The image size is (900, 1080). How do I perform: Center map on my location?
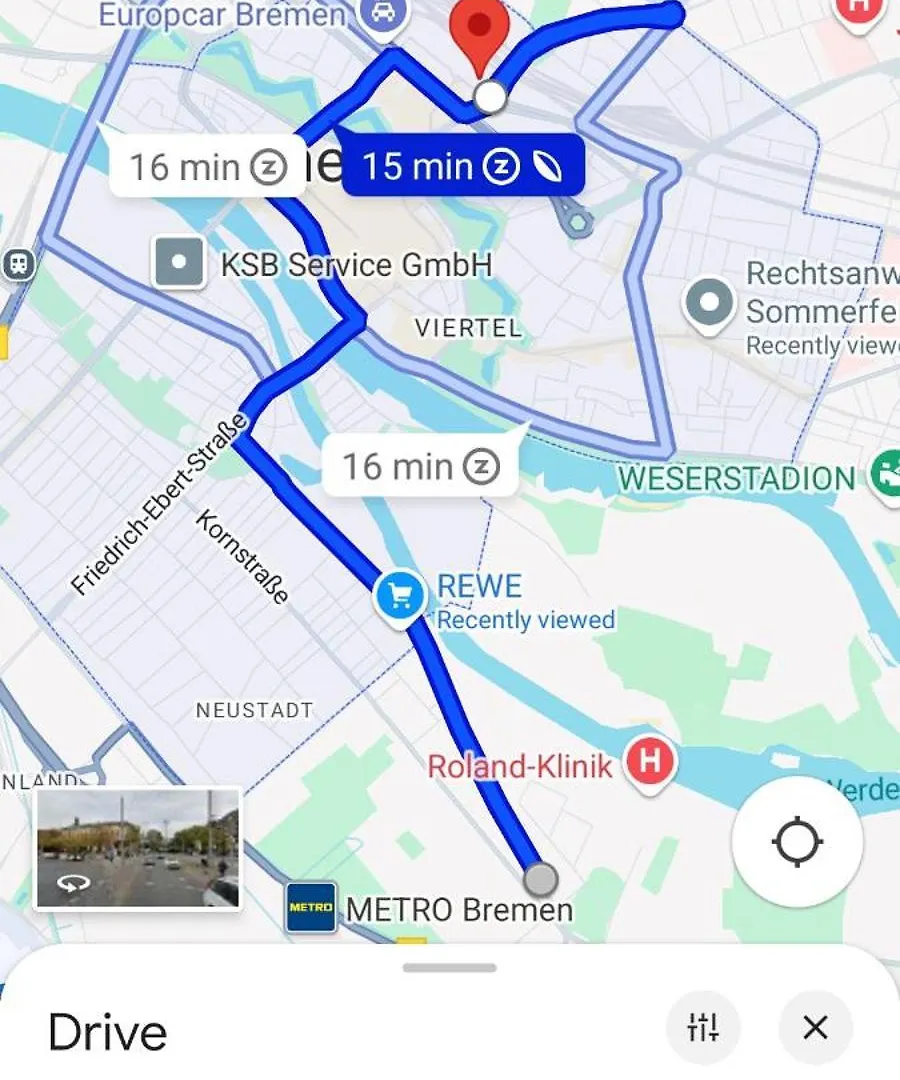[x=797, y=842]
